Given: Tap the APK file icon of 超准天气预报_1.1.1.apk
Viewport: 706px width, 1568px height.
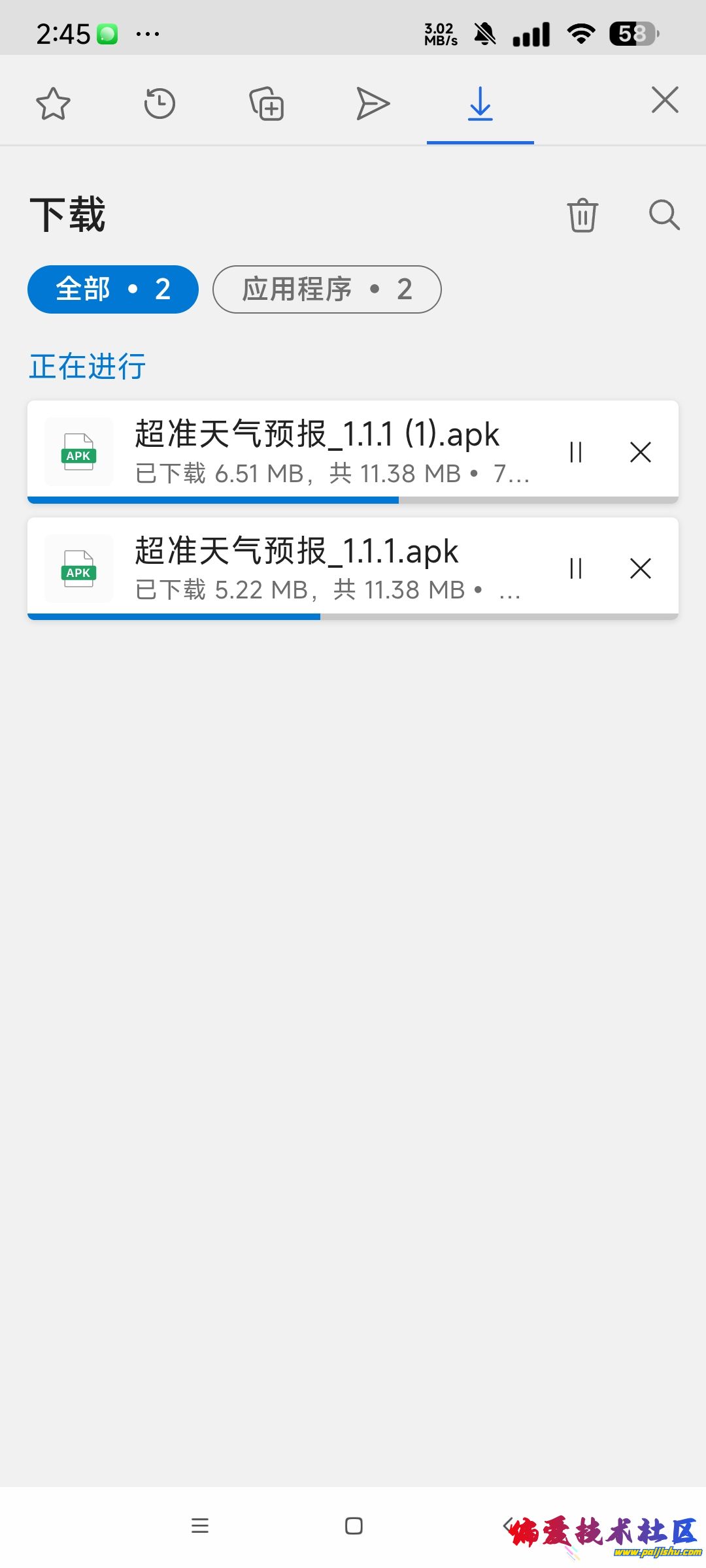Looking at the screenshot, I should pyautogui.click(x=78, y=568).
